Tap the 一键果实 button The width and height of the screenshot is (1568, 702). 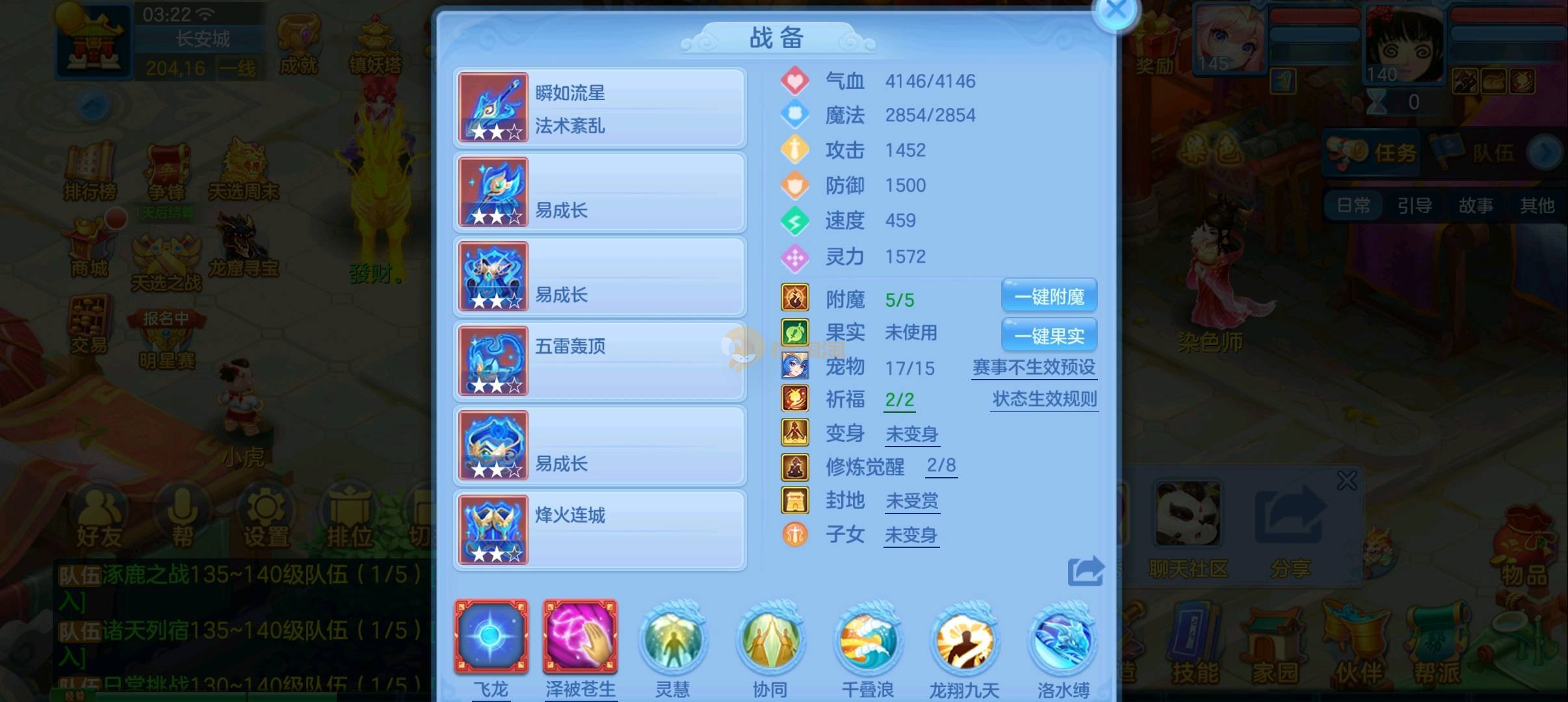point(1049,335)
